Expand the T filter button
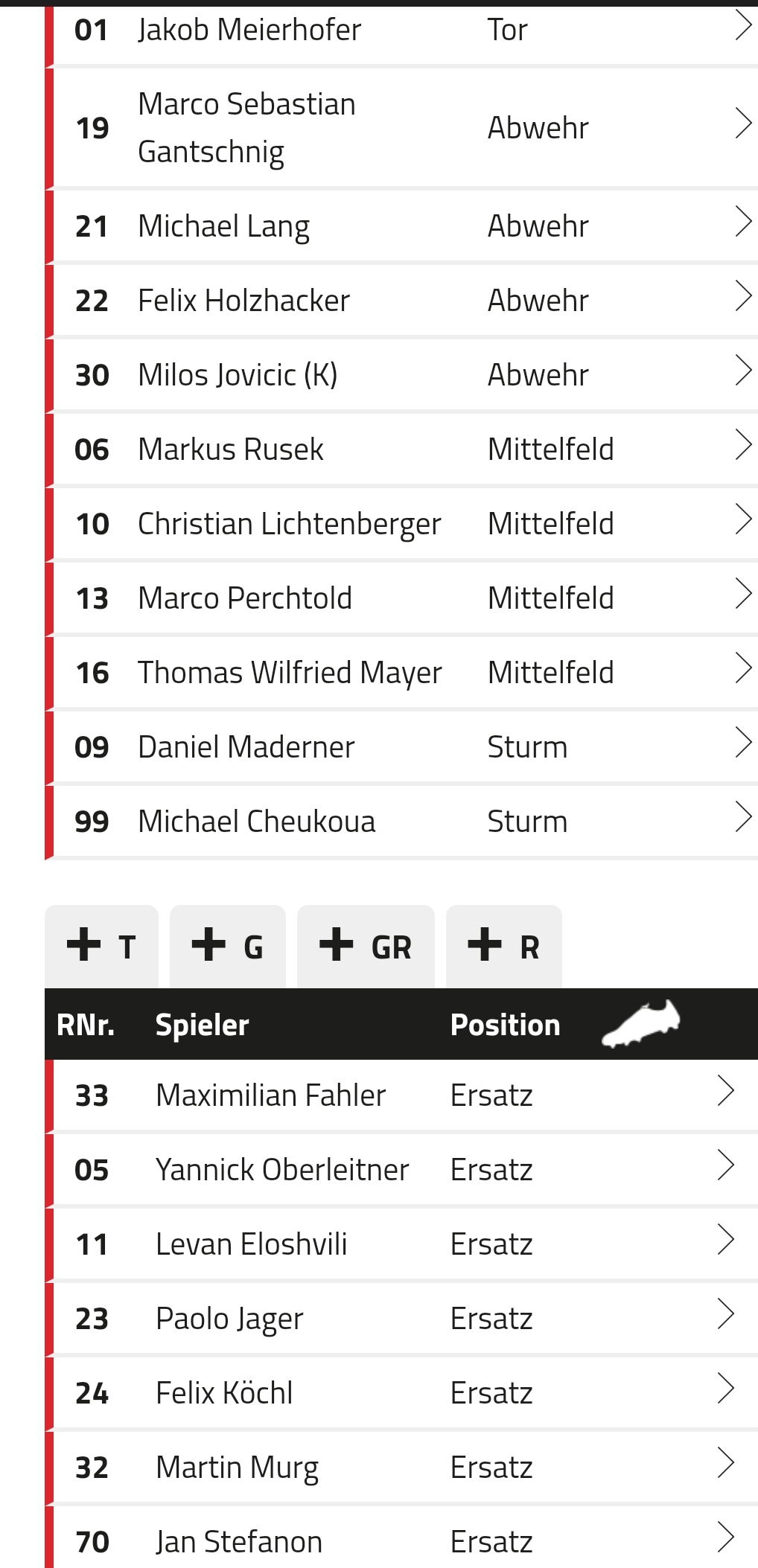Image resolution: width=758 pixels, height=1568 pixels. 102,947
